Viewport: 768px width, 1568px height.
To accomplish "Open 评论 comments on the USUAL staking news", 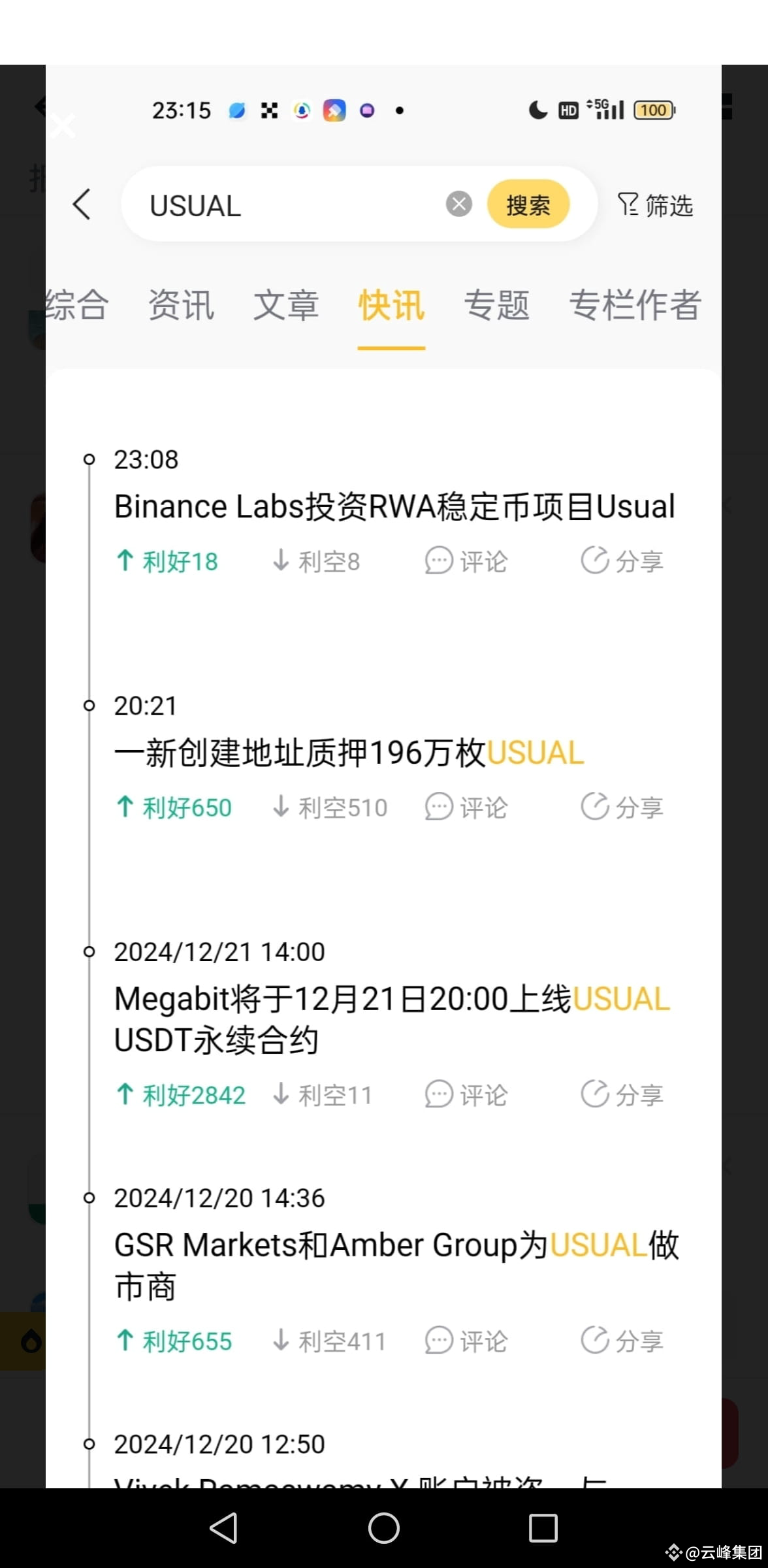I will 465,807.
